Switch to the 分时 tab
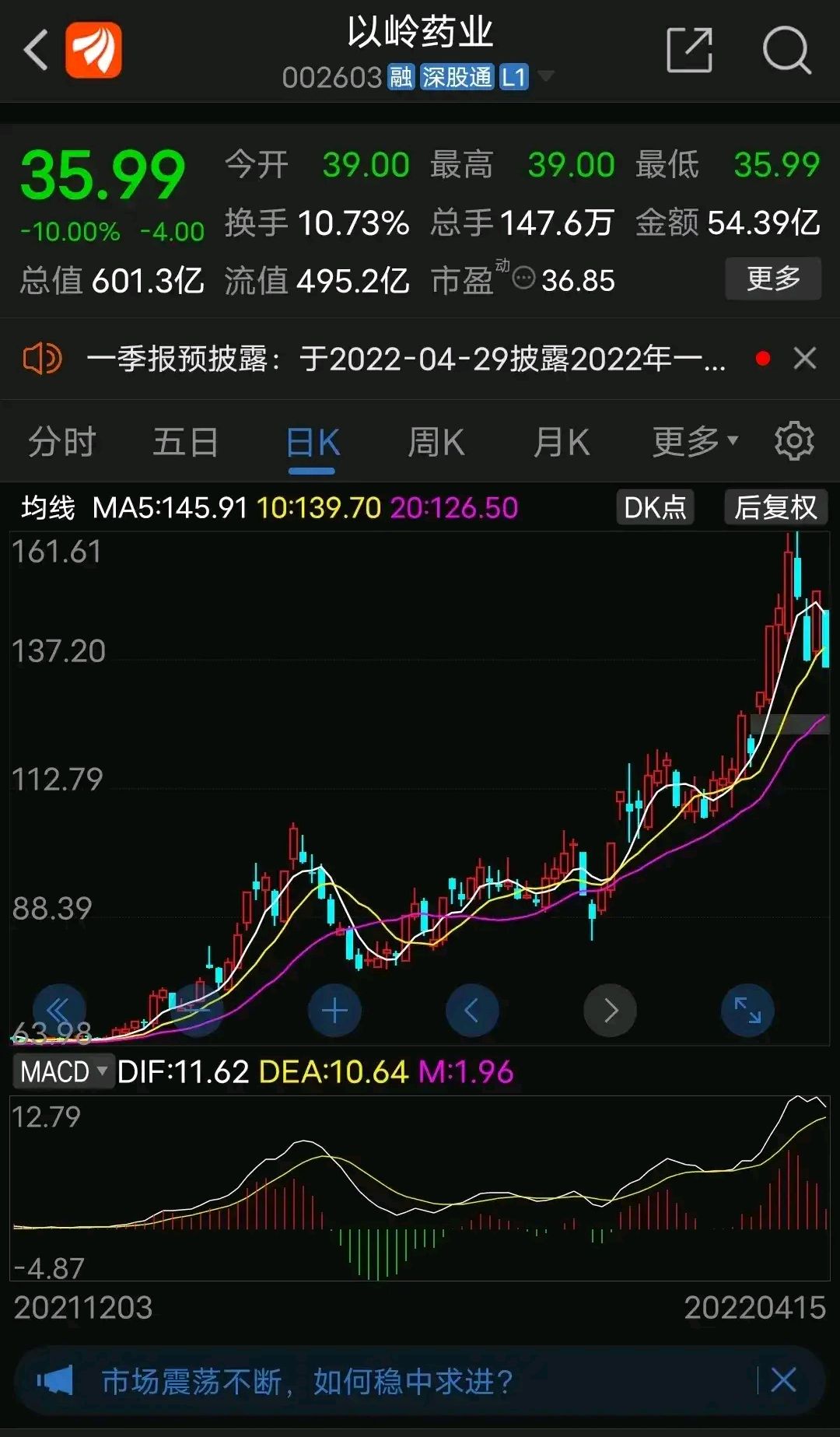 click(x=61, y=440)
